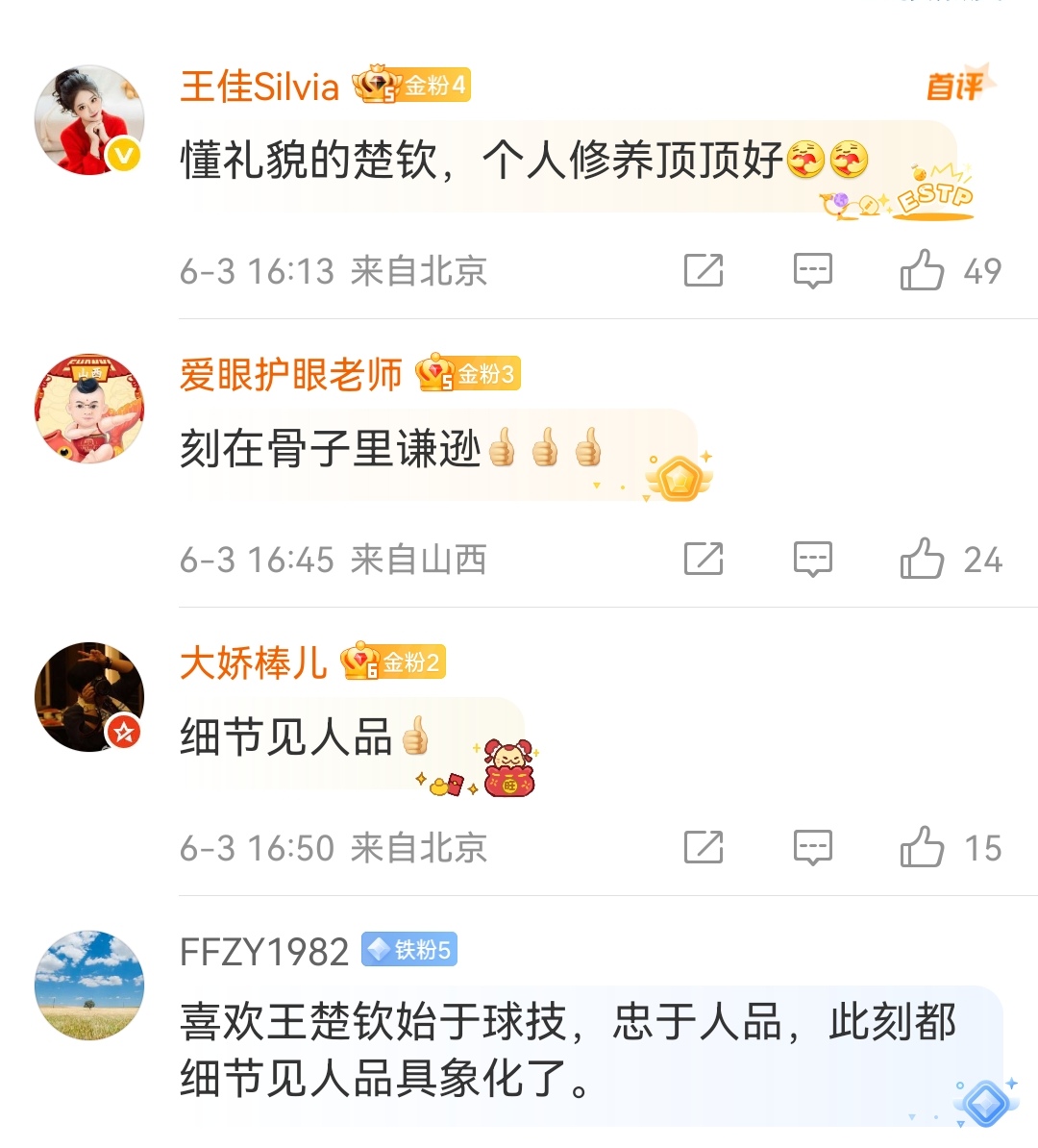
Task: Open 王佳Silvia's profile avatar
Action: coord(89,120)
